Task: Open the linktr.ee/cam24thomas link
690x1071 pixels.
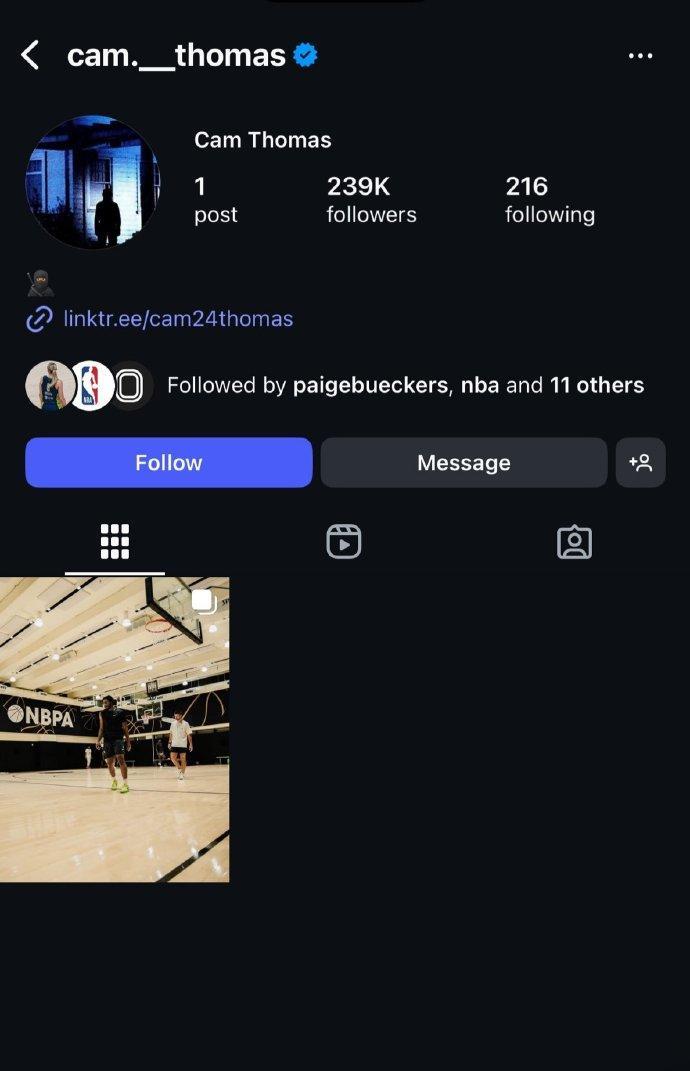Action: pyautogui.click(x=178, y=319)
